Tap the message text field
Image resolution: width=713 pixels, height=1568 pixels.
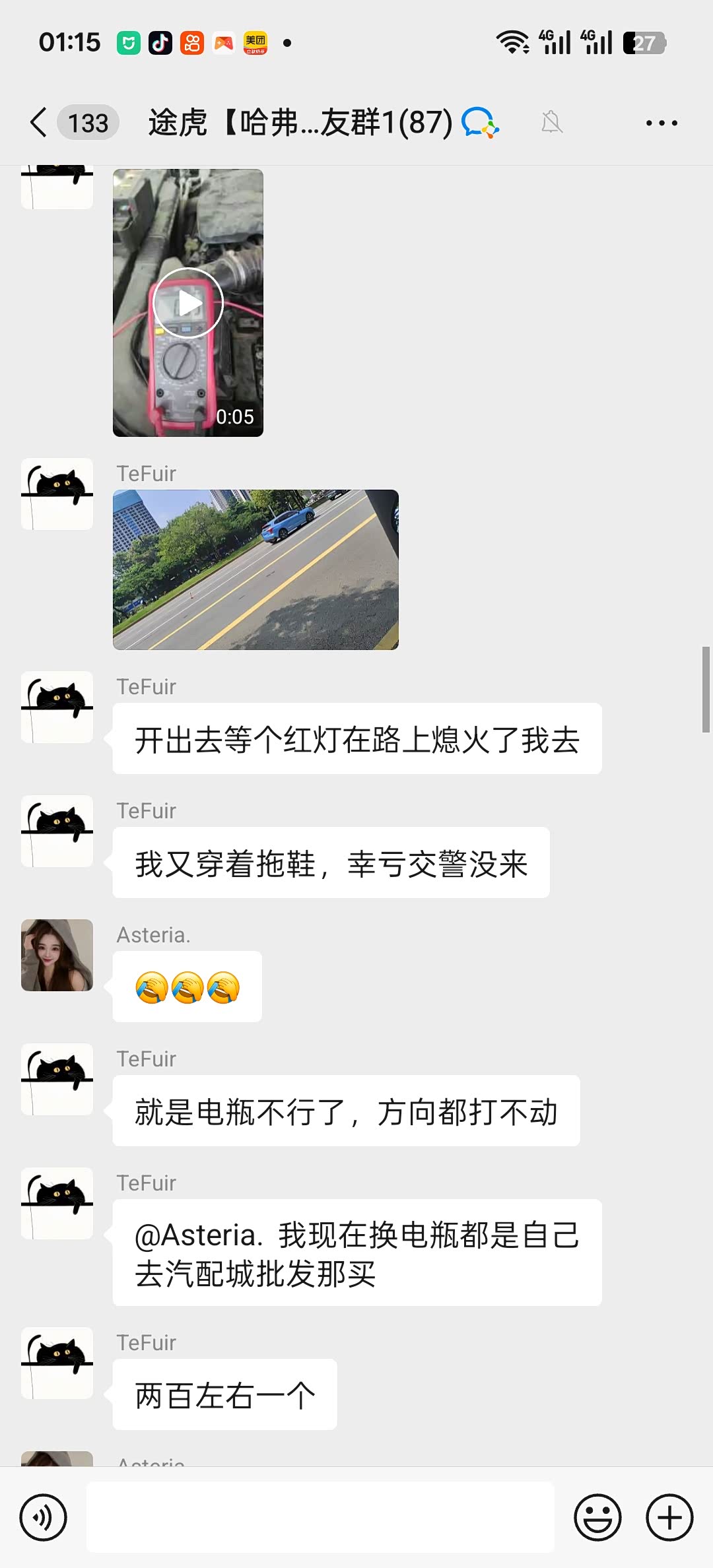pyautogui.click(x=320, y=1517)
